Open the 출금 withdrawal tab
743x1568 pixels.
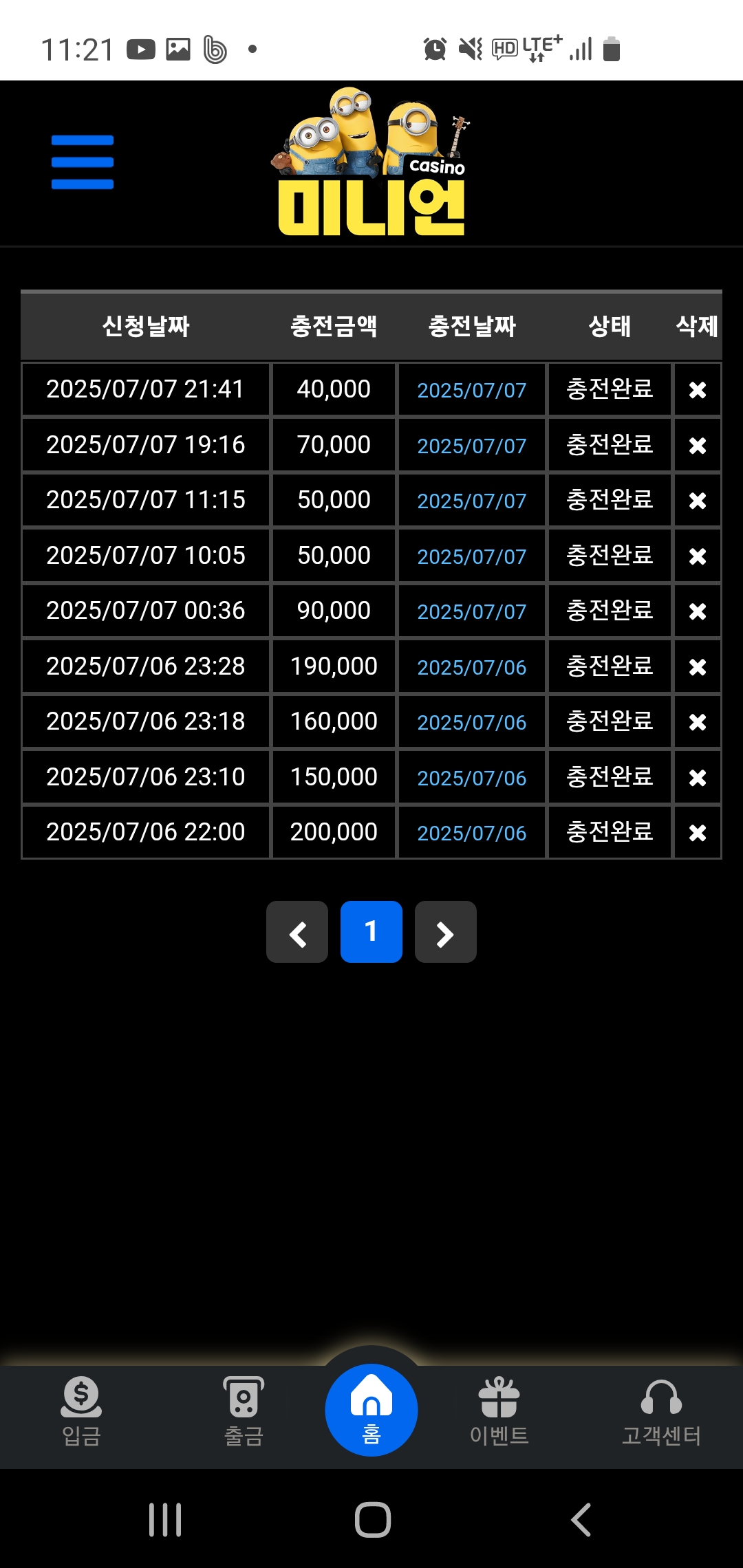point(244,1412)
